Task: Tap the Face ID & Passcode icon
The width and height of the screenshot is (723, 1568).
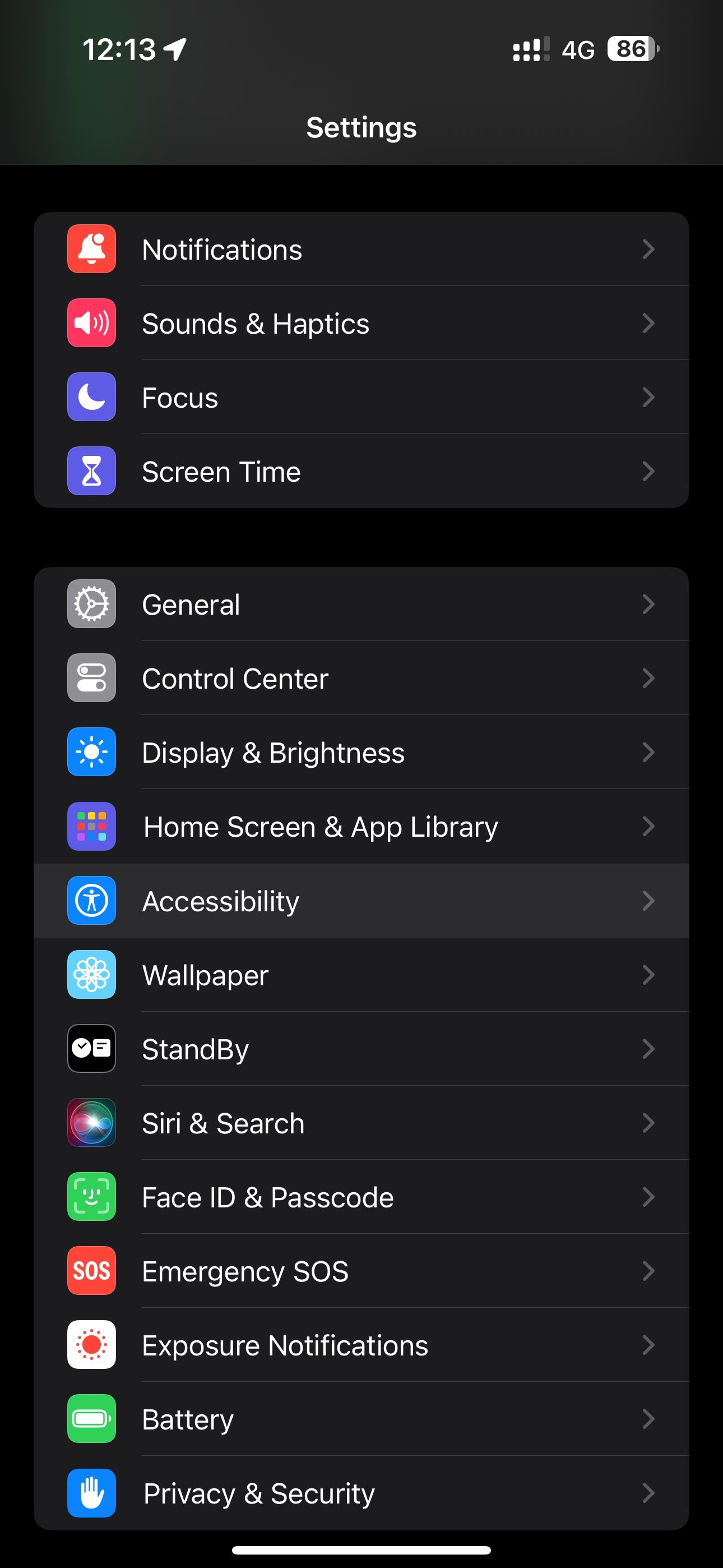Action: [91, 1197]
